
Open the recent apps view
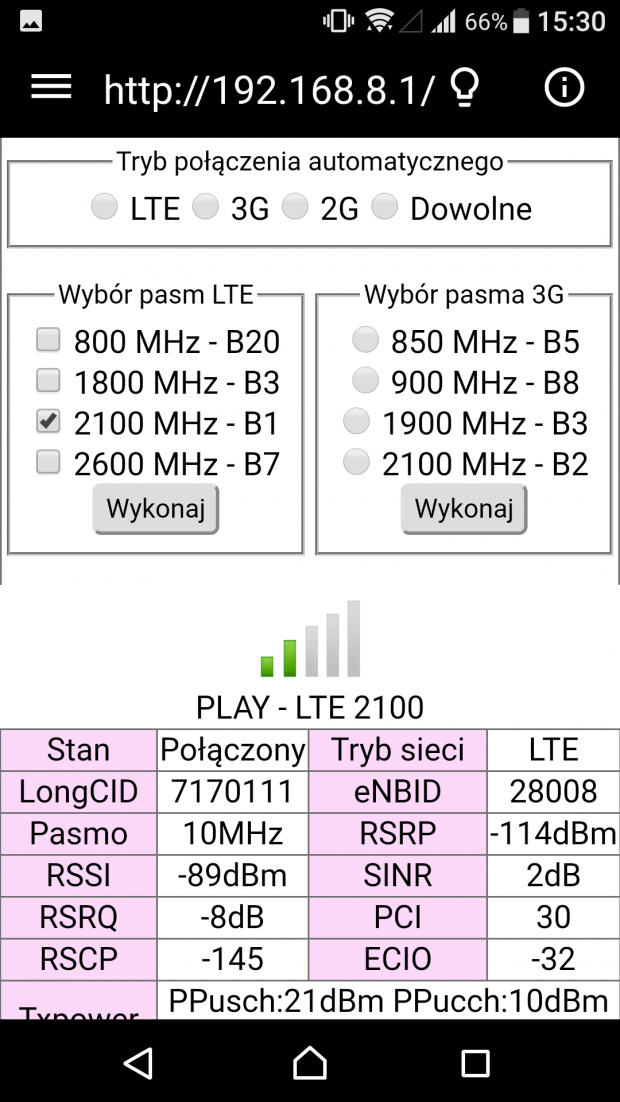tap(475, 1063)
